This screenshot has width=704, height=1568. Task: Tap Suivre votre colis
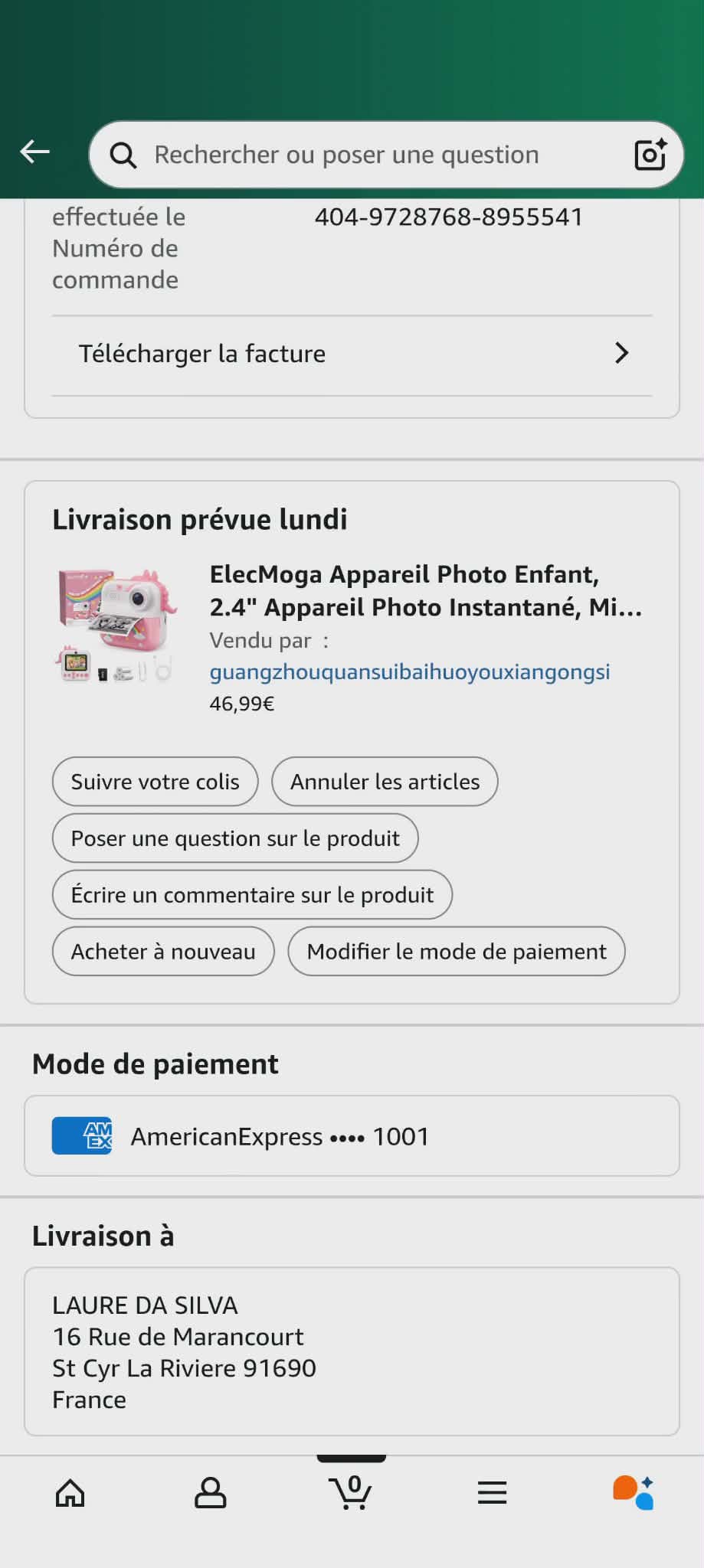pyautogui.click(x=155, y=782)
